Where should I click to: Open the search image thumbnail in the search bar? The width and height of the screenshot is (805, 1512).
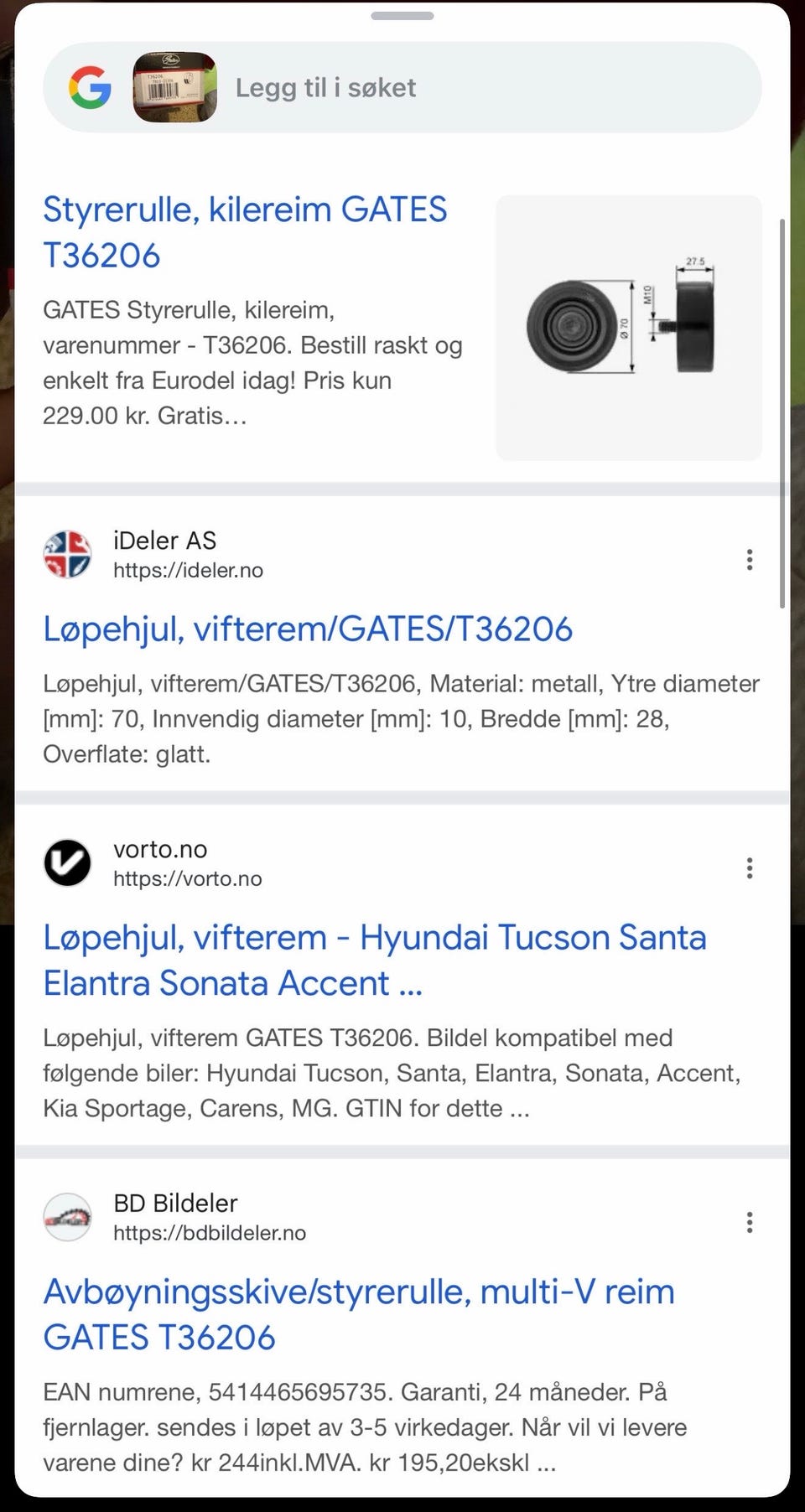point(174,87)
